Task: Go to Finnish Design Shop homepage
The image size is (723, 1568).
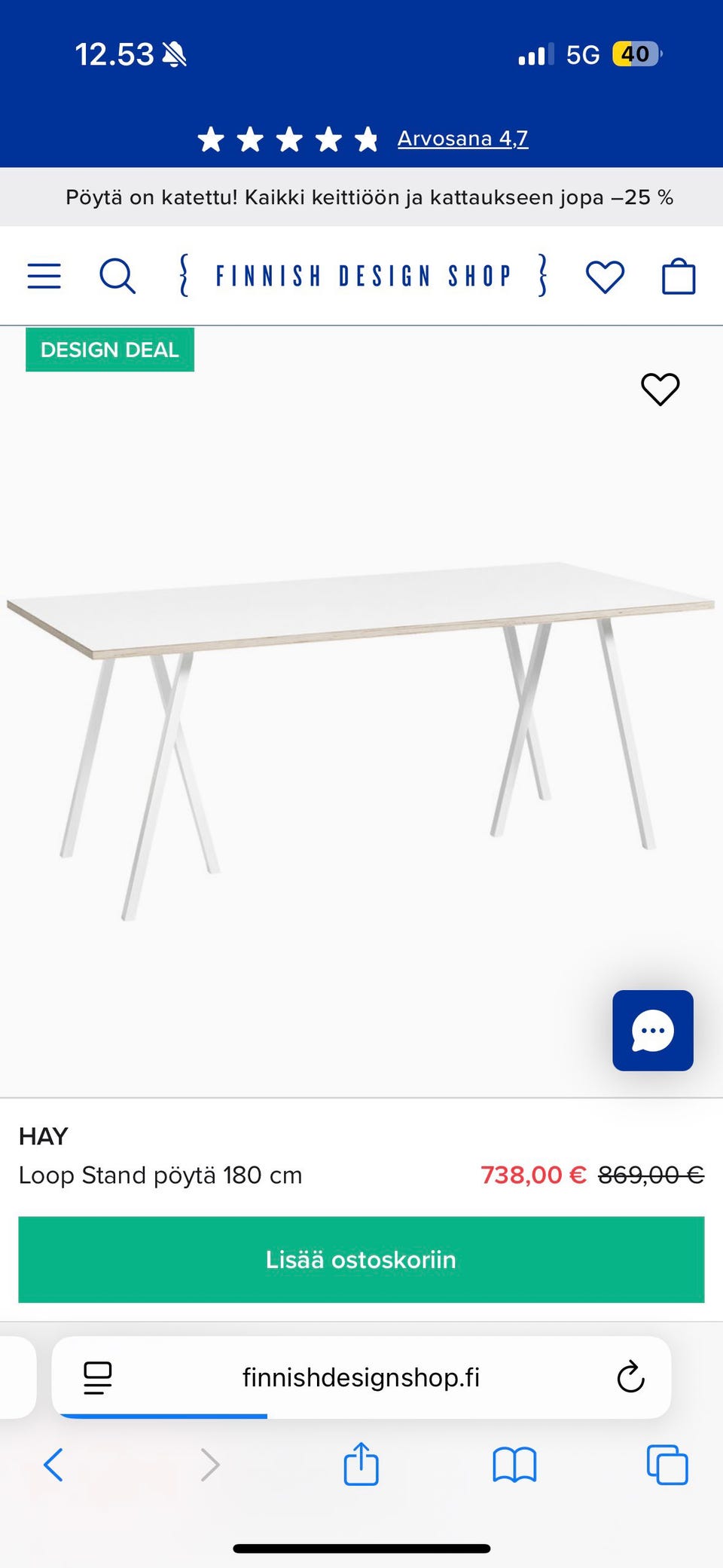Action: tap(362, 276)
